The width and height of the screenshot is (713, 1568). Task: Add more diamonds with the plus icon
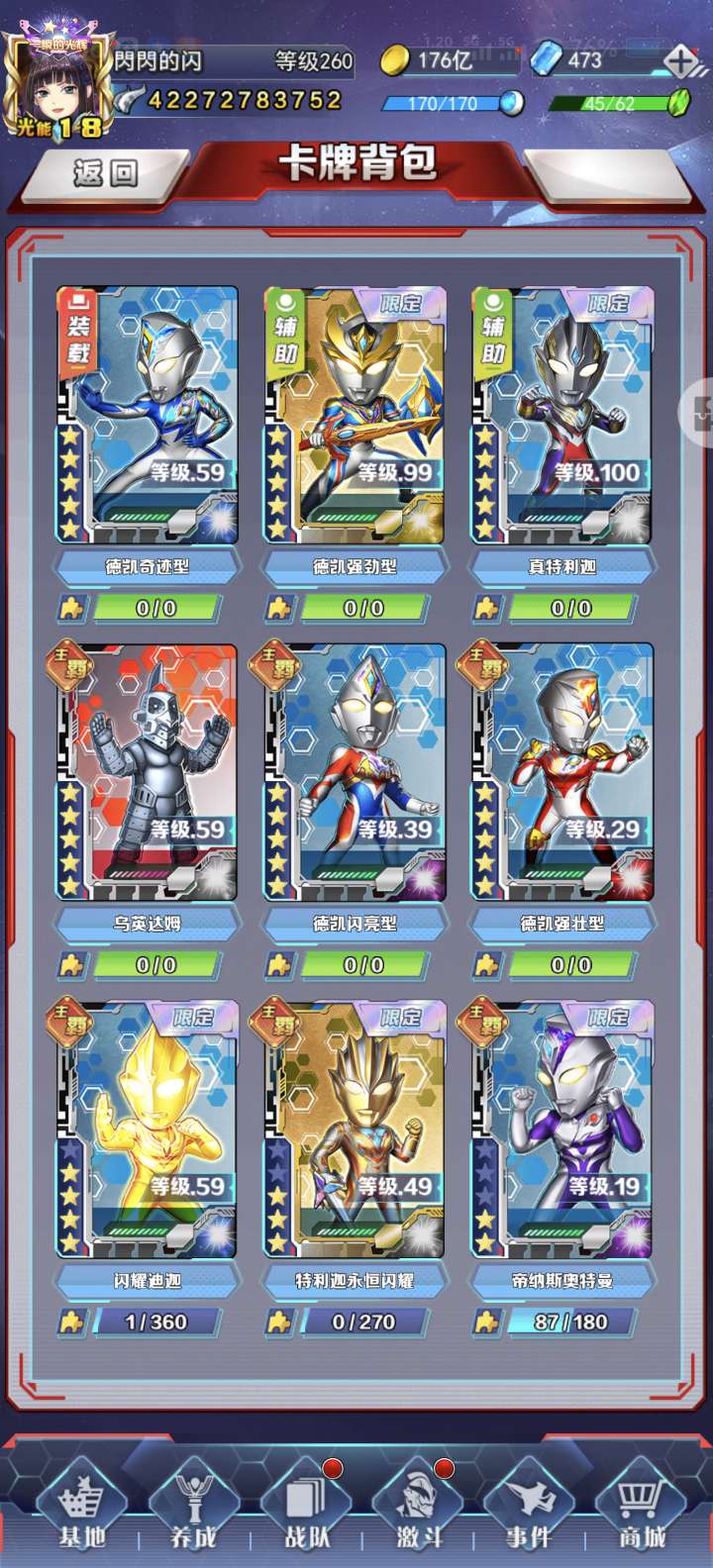(x=680, y=61)
